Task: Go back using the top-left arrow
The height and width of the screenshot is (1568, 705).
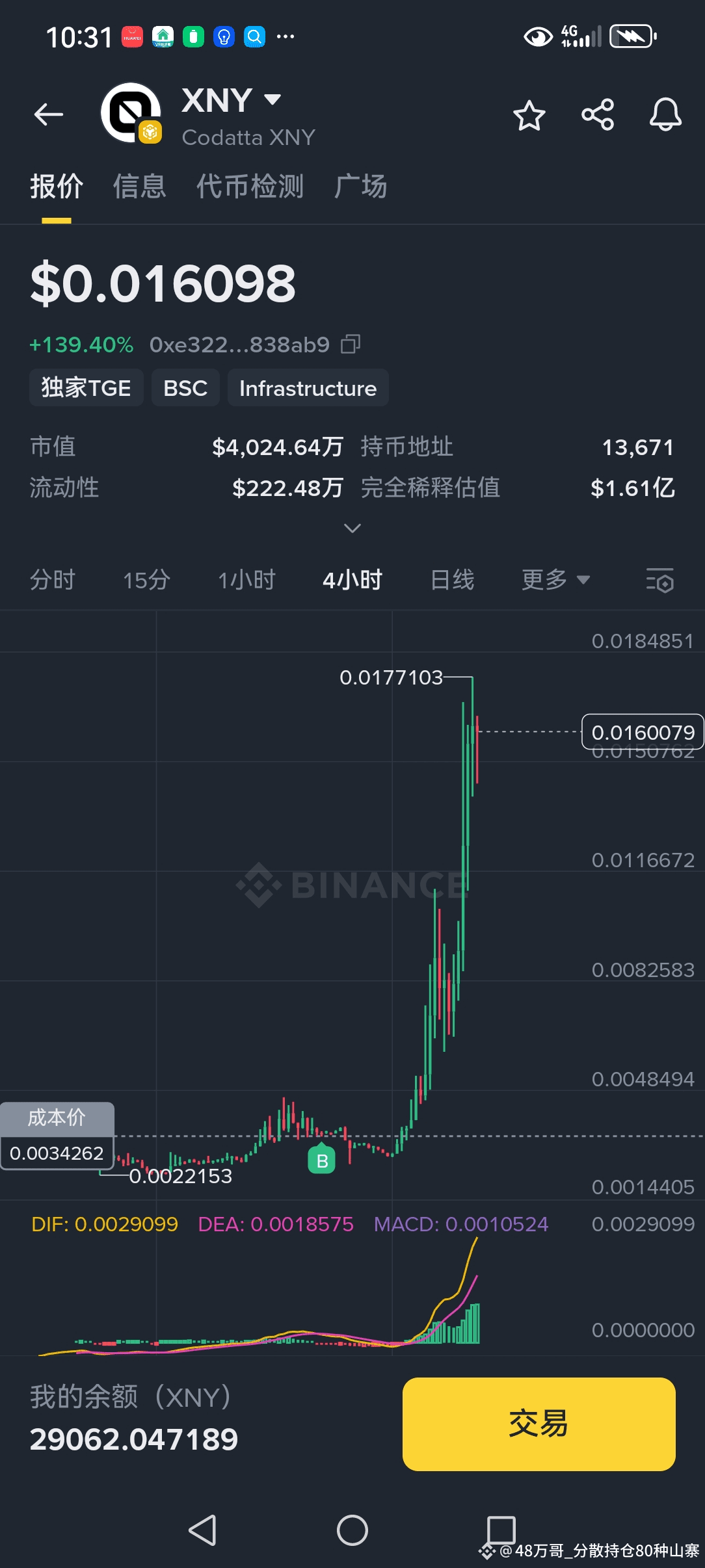Action: point(49,115)
